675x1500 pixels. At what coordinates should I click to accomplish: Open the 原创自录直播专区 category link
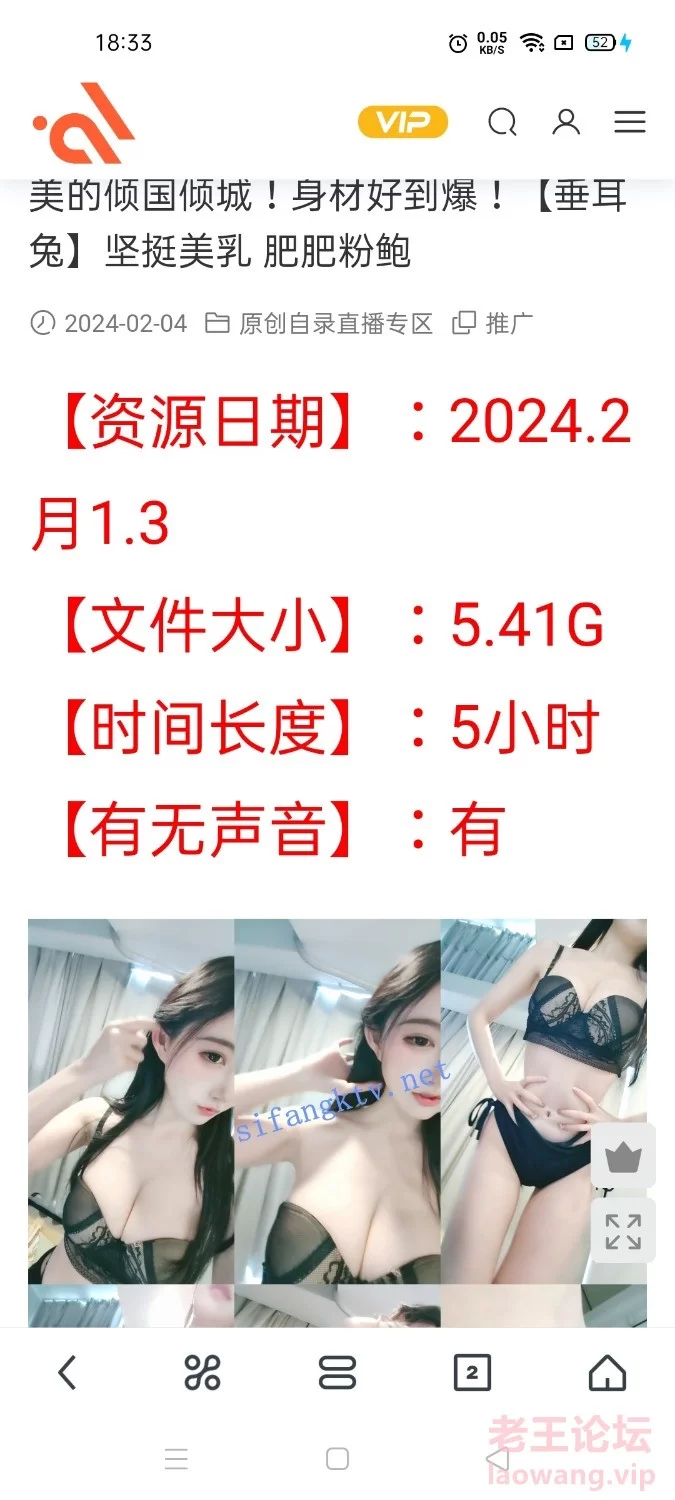[335, 323]
